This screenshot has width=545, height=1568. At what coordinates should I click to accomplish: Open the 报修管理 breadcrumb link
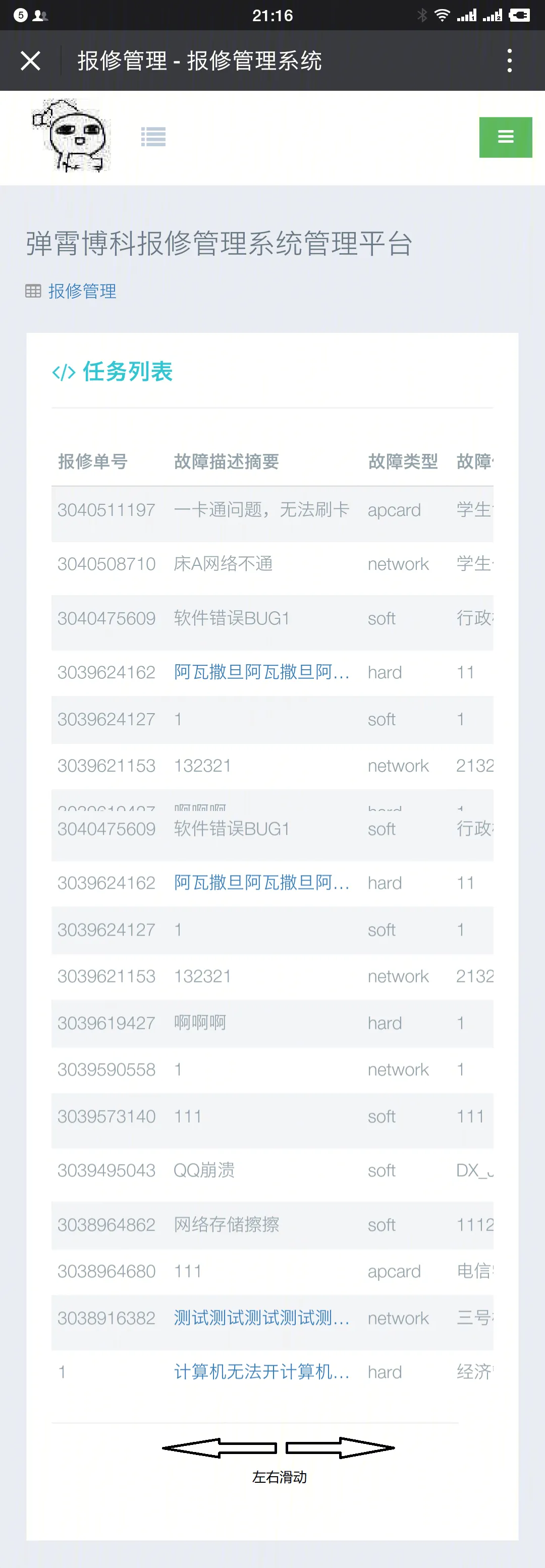pyautogui.click(x=82, y=291)
